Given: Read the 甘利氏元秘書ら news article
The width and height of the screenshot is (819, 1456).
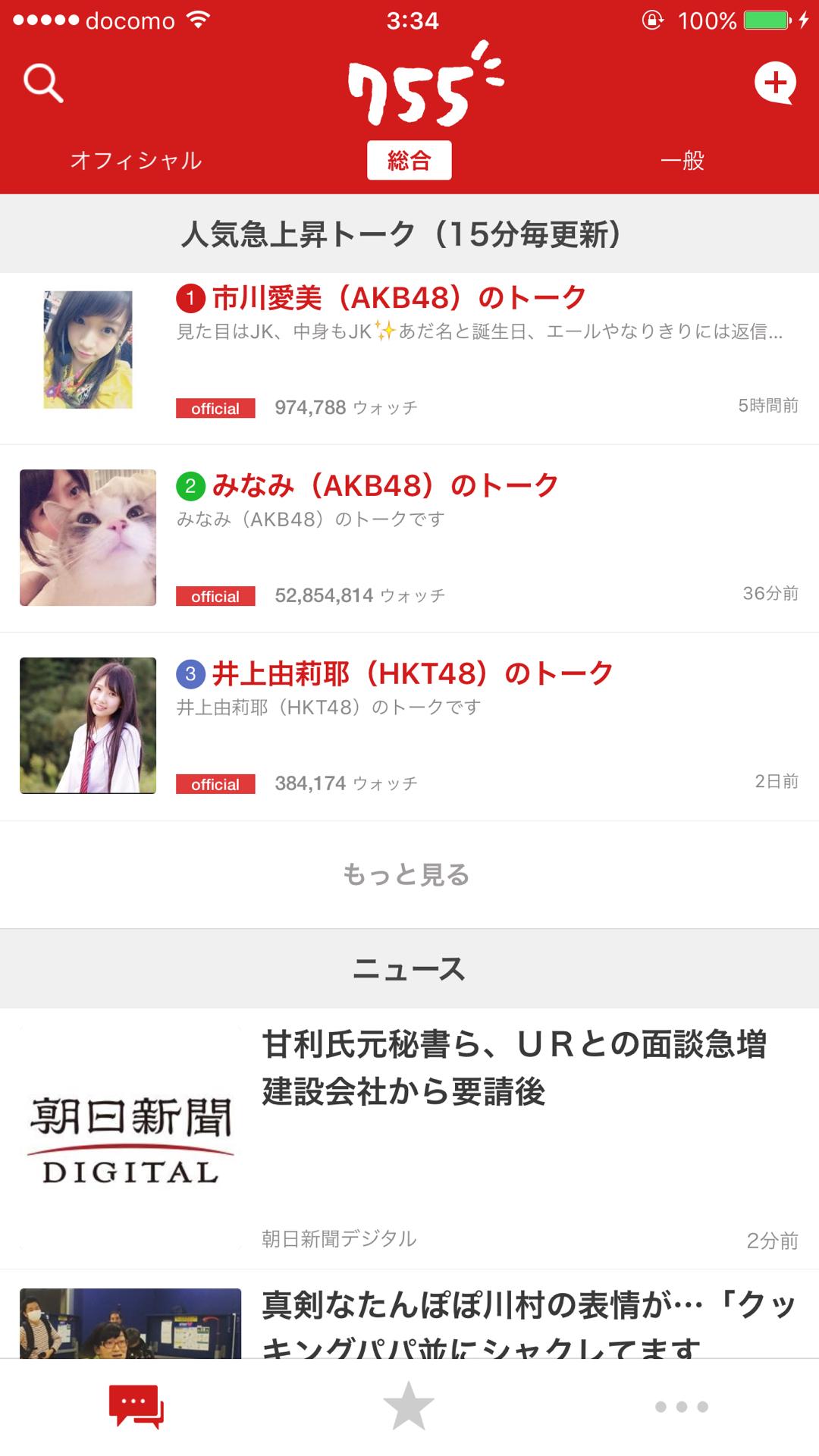Looking at the screenshot, I should click(514, 1068).
